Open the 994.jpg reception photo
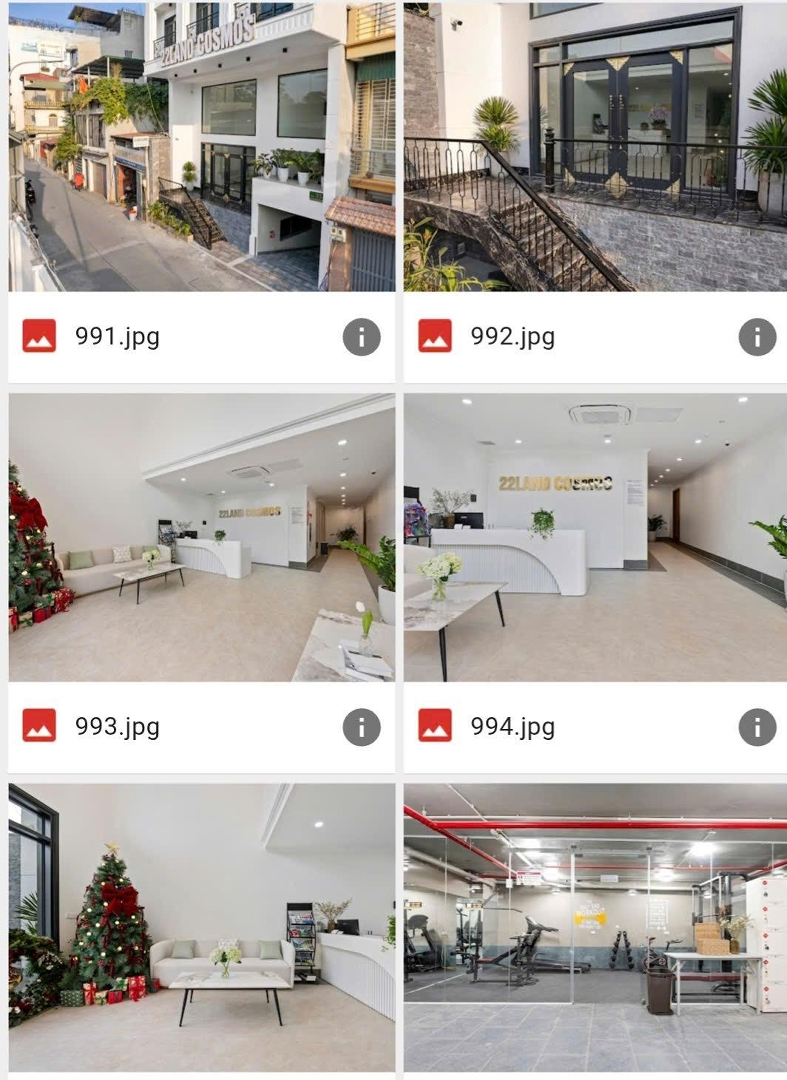The height and width of the screenshot is (1080, 787). click(595, 537)
